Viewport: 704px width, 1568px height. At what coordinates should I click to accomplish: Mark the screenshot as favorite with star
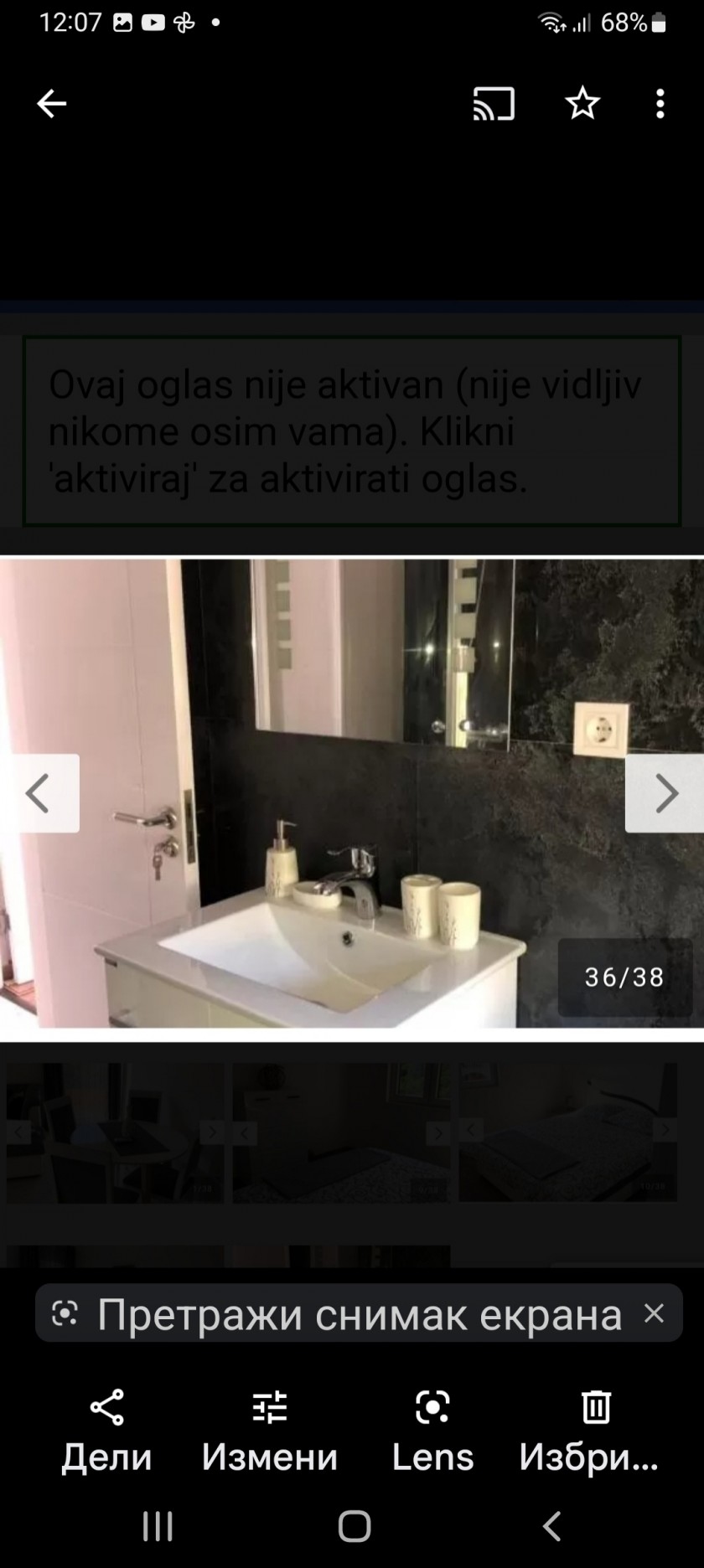582,104
